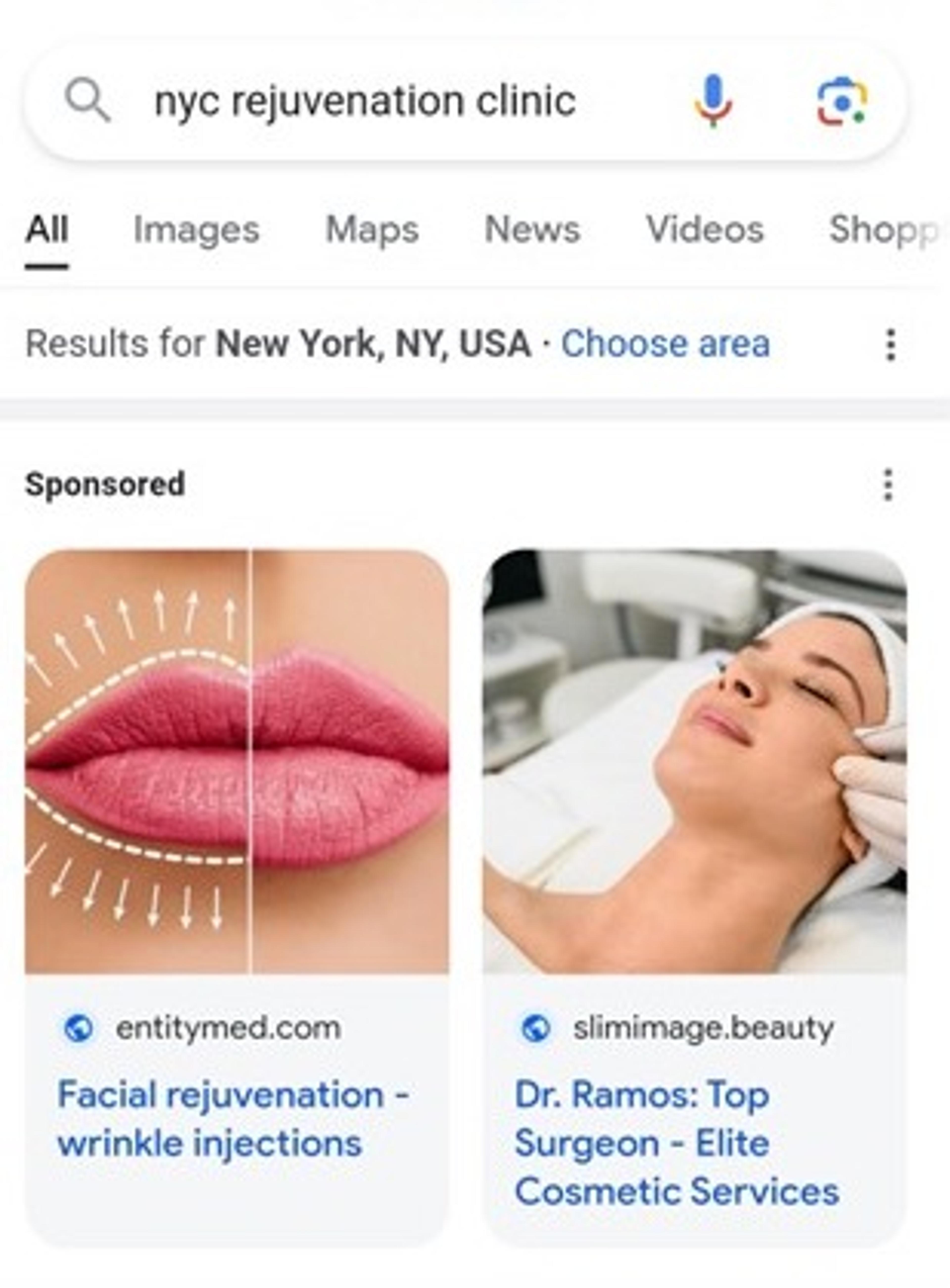Open the slimimage.beauty Dr. Ramos ad

click(x=676, y=1142)
